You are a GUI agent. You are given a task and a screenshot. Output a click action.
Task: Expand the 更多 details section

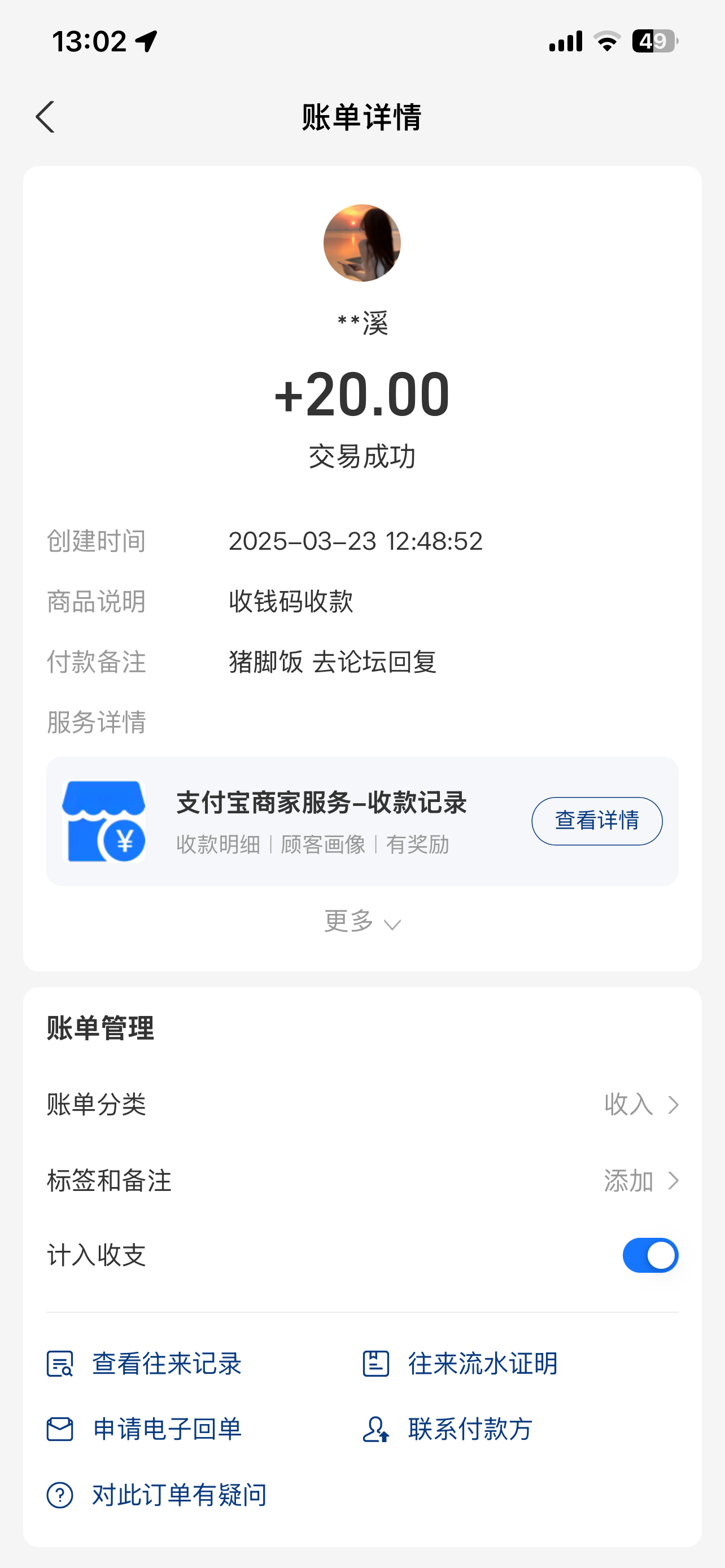(362, 922)
